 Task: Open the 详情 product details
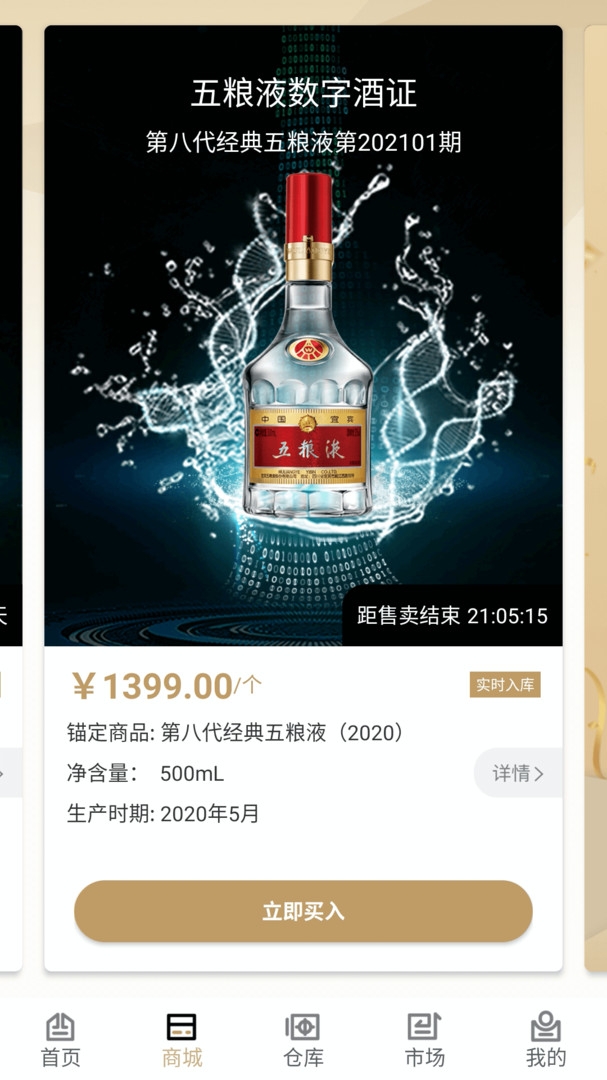(x=517, y=773)
